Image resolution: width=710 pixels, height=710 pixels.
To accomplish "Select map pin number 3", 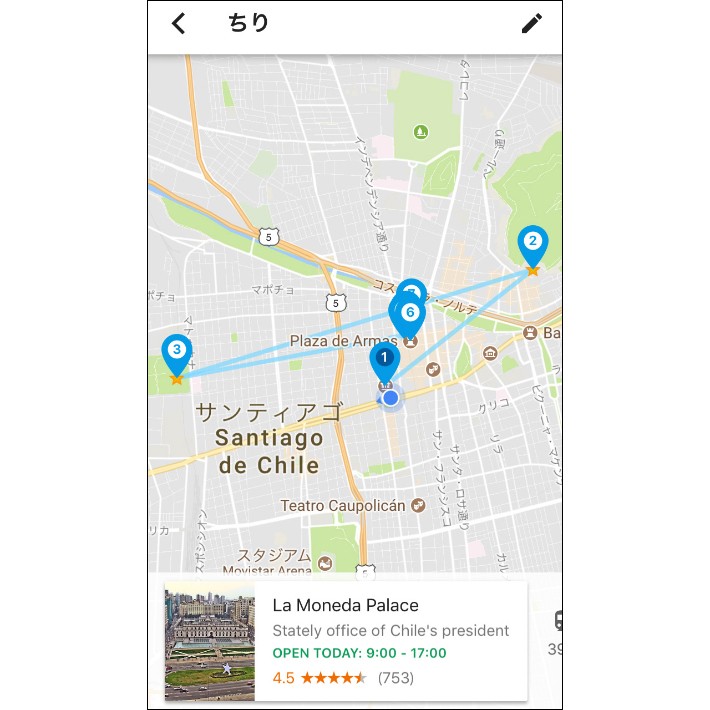I will point(177,351).
